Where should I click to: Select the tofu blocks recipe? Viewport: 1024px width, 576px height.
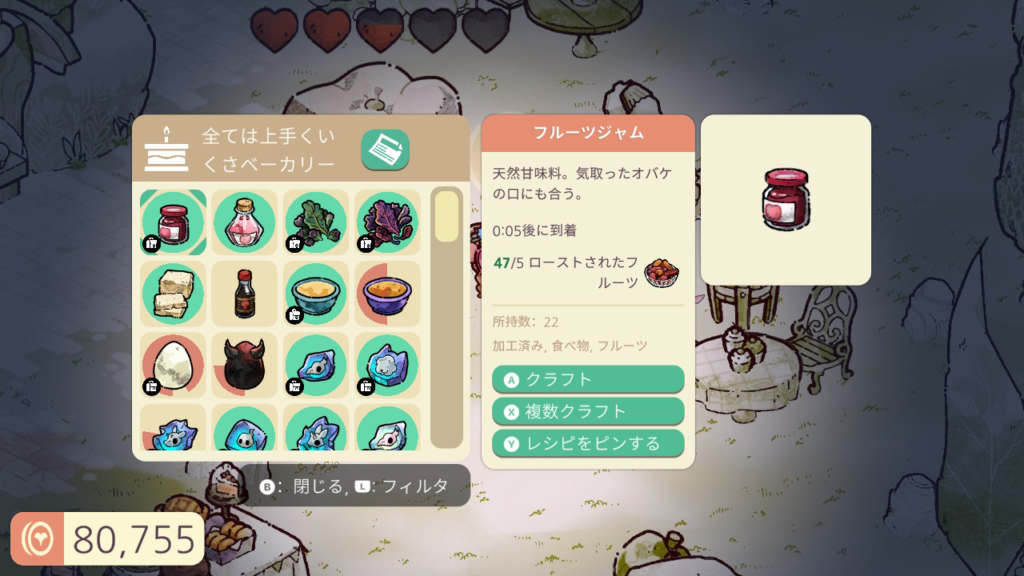pyautogui.click(x=173, y=293)
